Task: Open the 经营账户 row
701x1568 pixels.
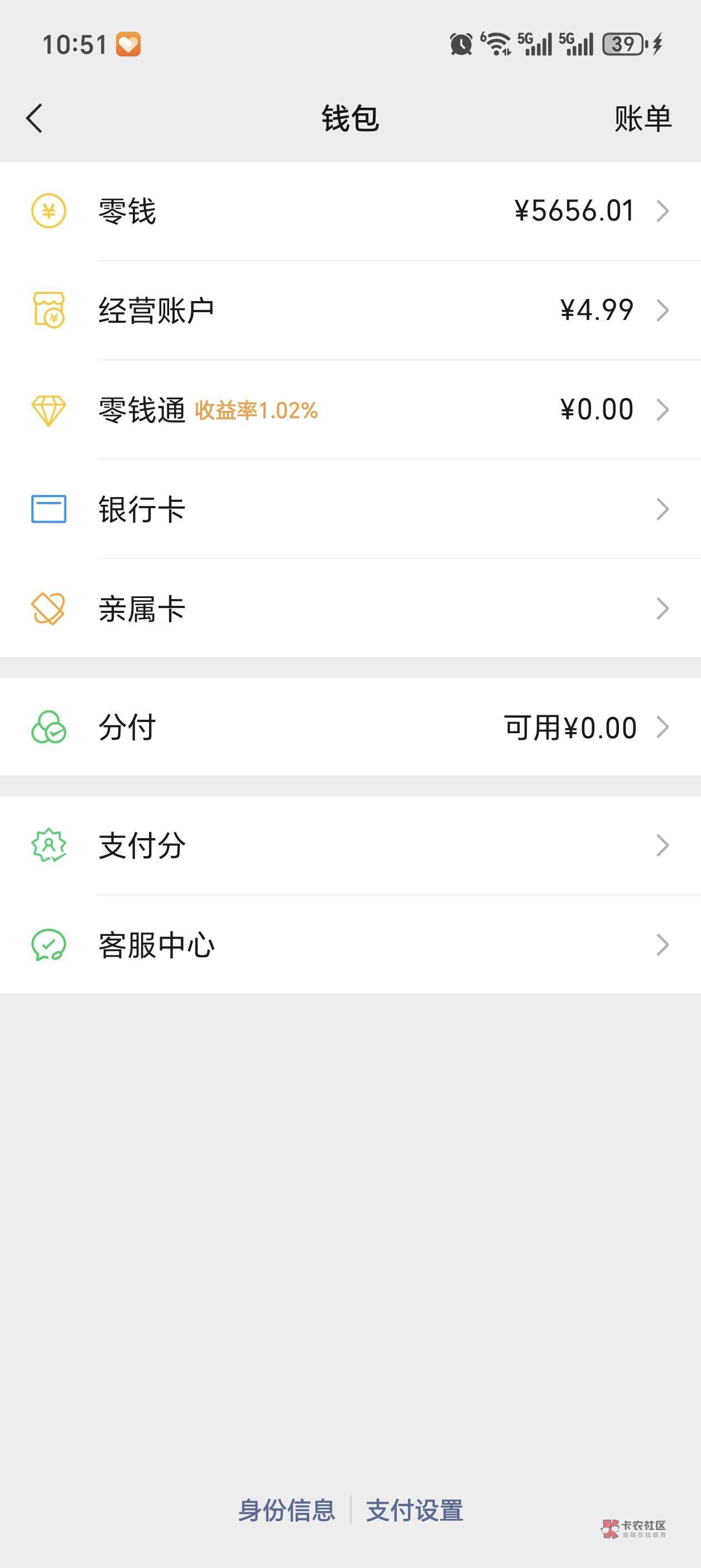Action: pos(350,310)
